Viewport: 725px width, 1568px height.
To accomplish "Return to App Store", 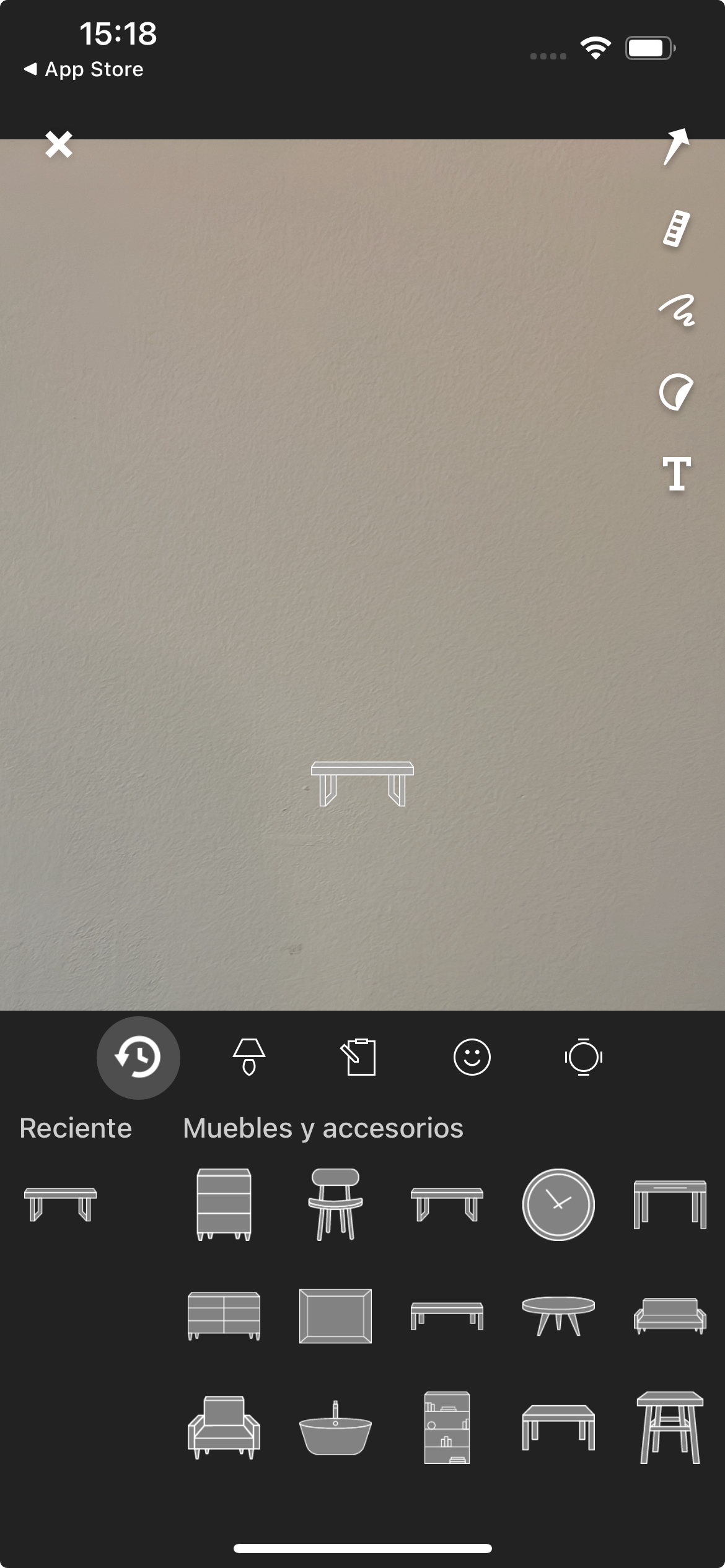I will [84, 69].
